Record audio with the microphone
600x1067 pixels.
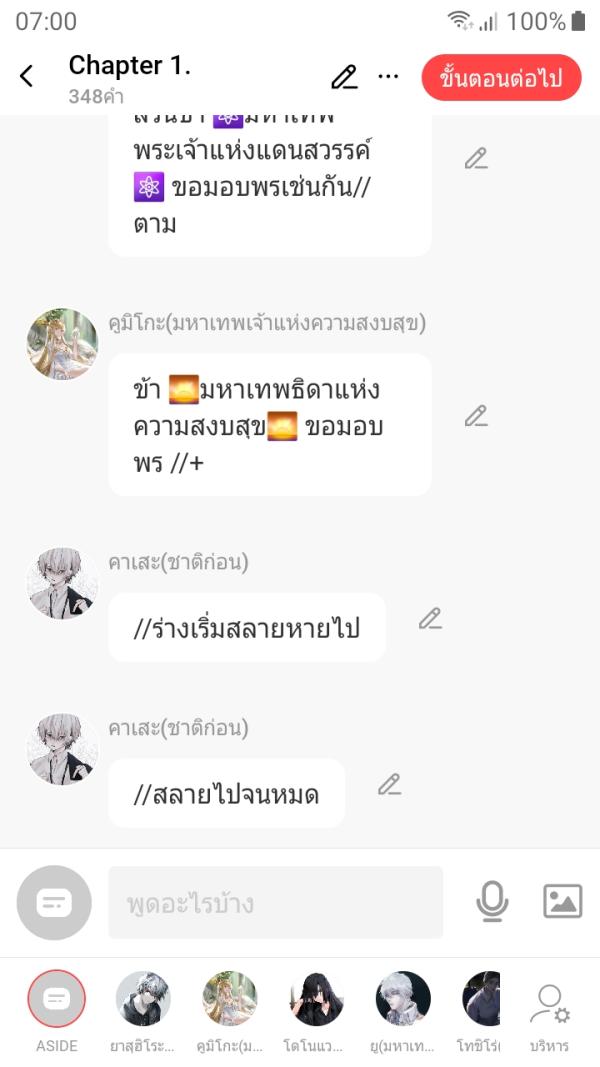(492, 902)
